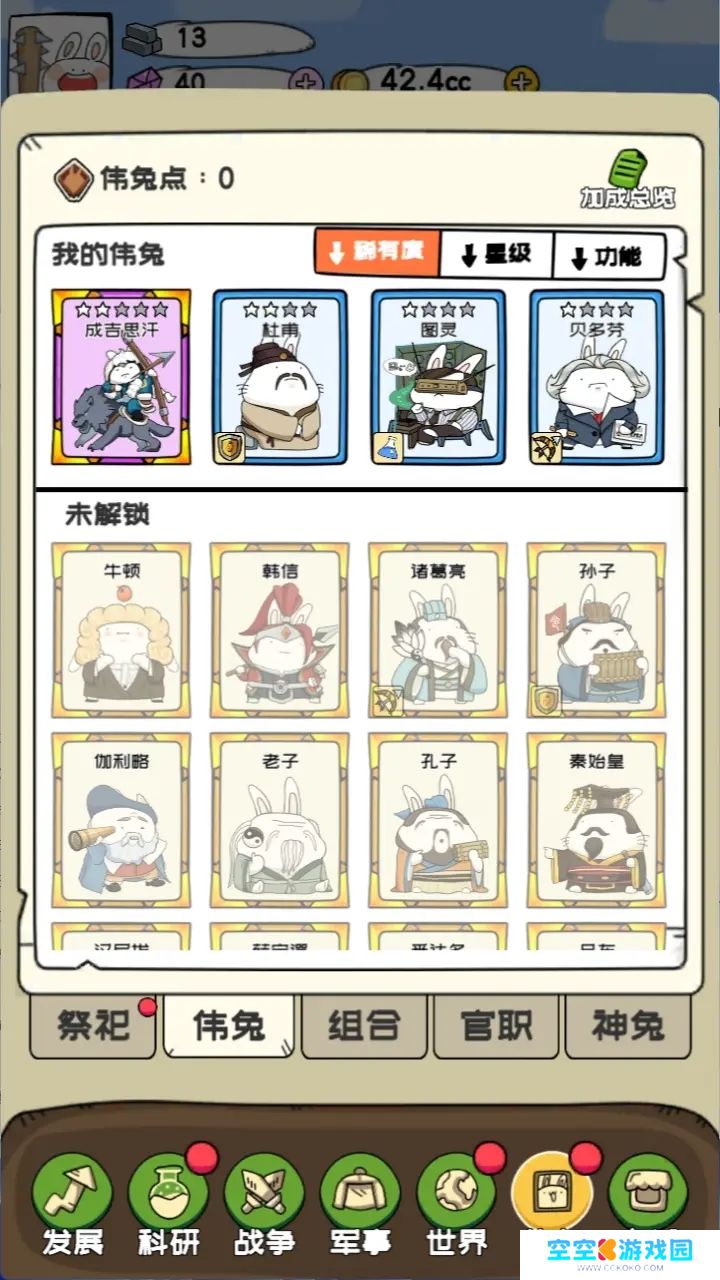View locked 韩信 card
The image size is (720, 1280).
(280, 630)
